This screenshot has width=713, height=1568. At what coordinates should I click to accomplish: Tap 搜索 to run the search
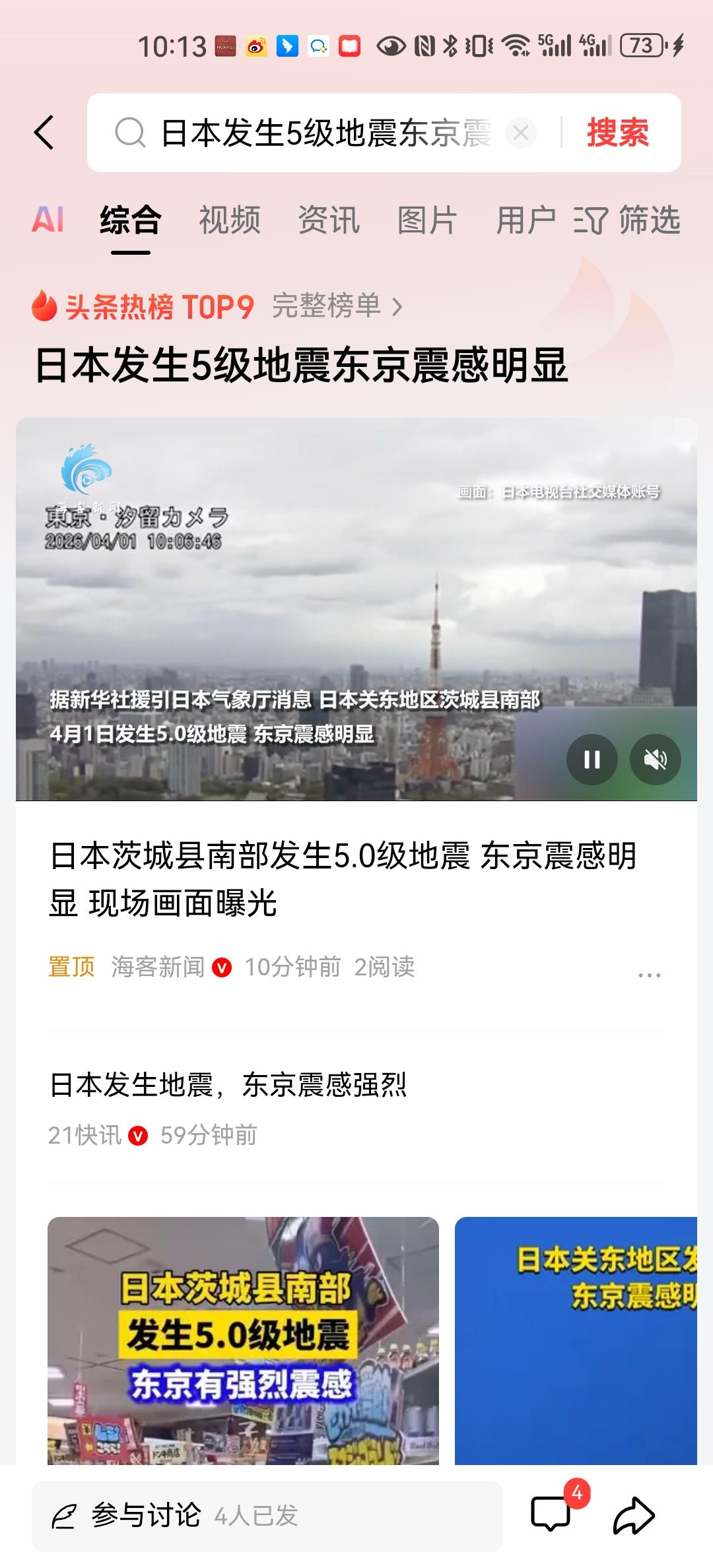click(616, 131)
